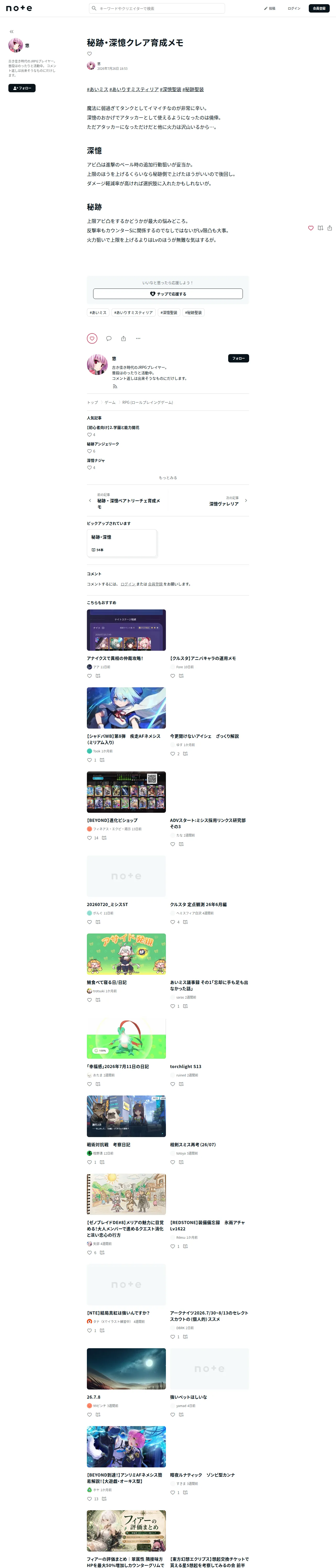Tap the 会員登録 sign-up button

[319, 9]
